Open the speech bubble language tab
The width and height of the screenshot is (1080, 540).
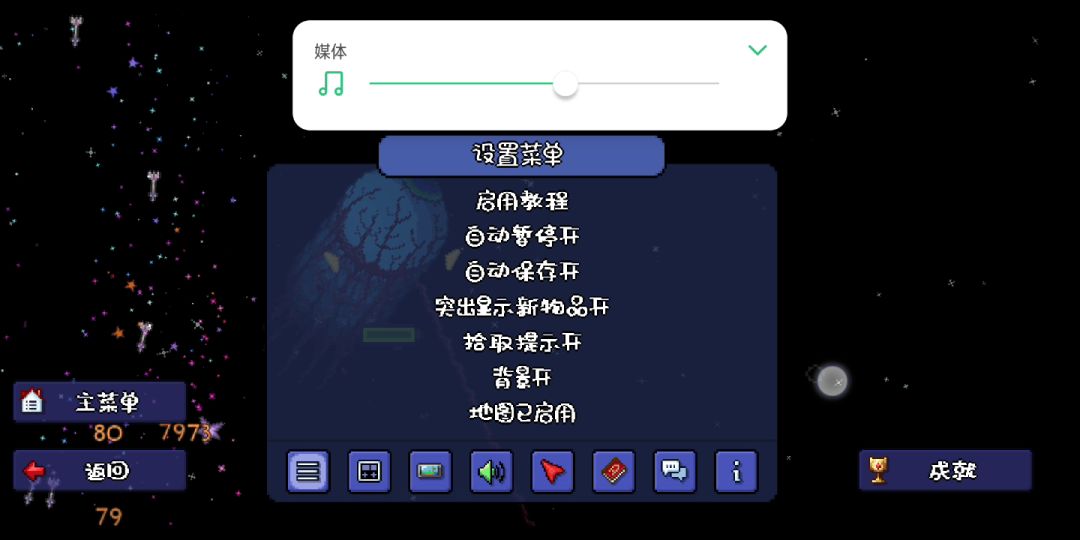675,471
